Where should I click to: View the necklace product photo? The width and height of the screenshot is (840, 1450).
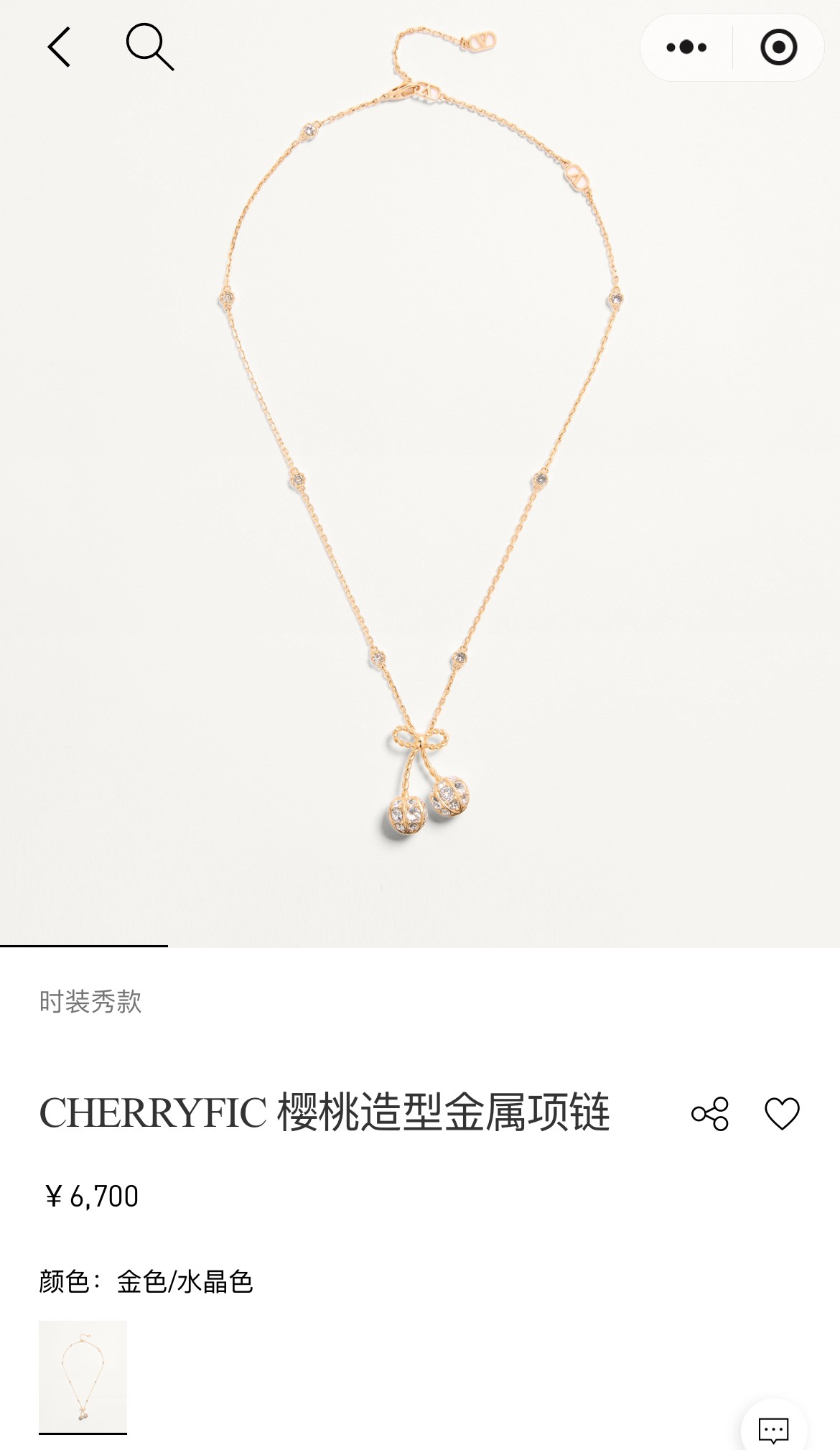pyautogui.click(x=420, y=474)
